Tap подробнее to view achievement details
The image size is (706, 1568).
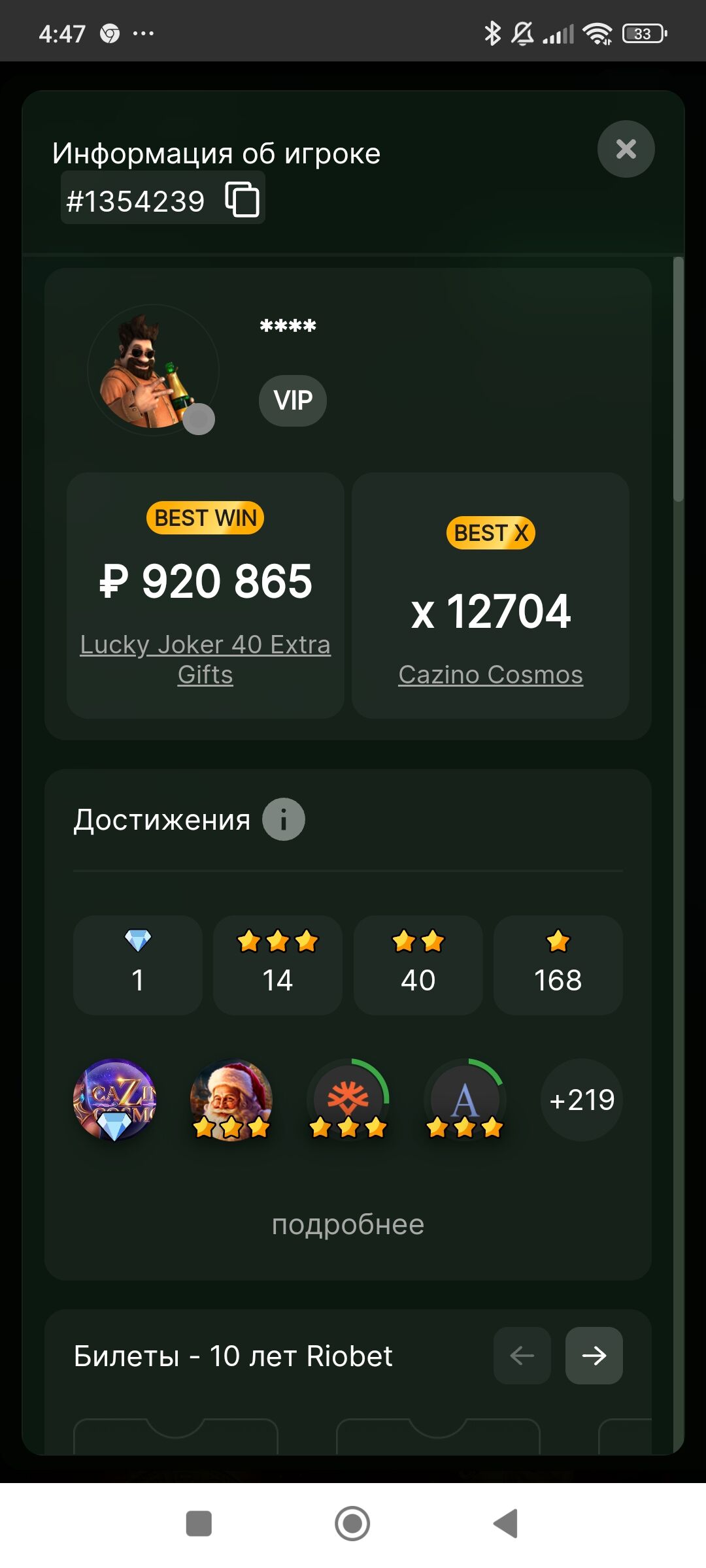click(348, 1224)
